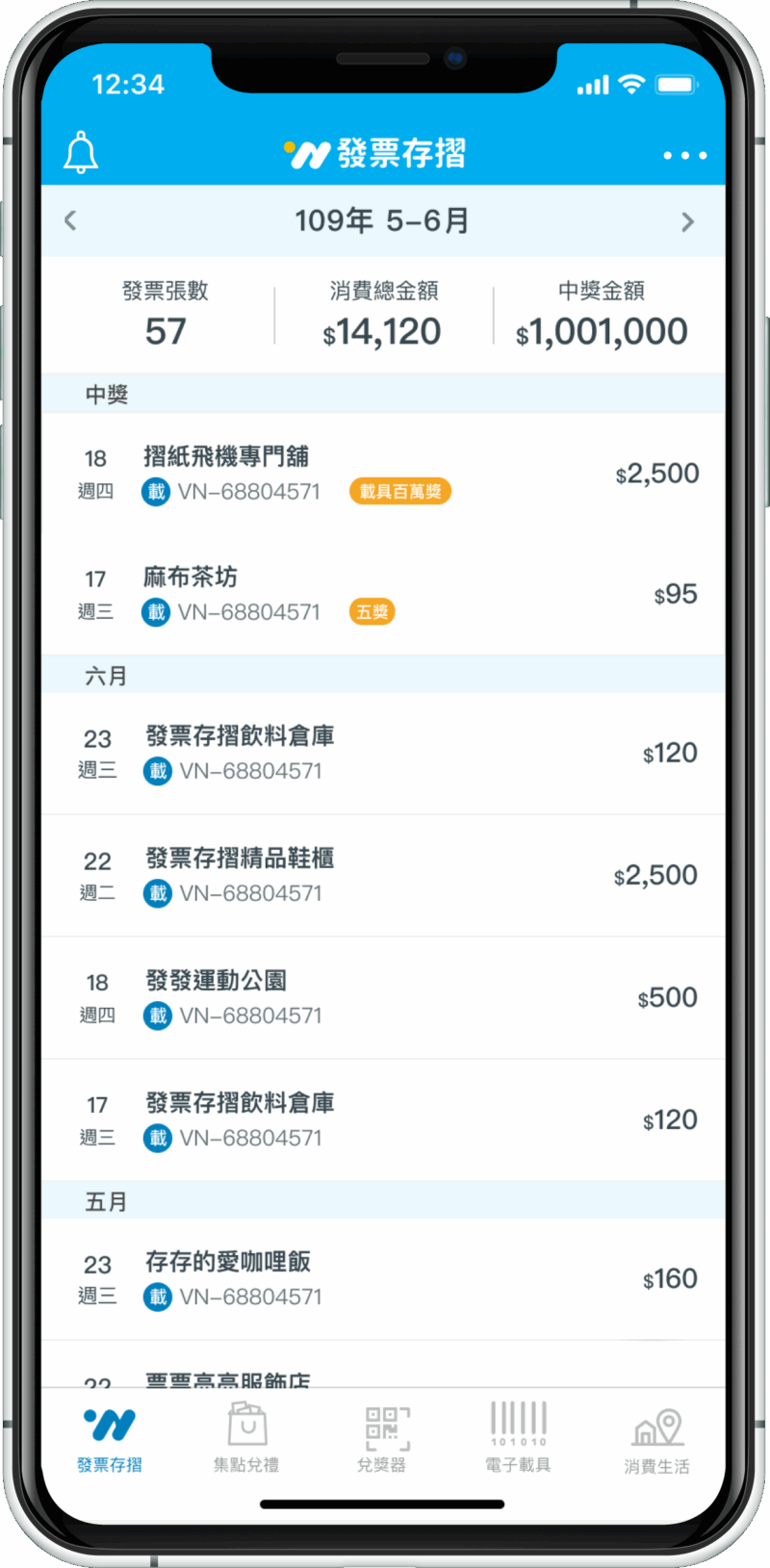Tap the 載具百萬獎 prize badge
The width and height of the screenshot is (770, 1568).
point(399,491)
